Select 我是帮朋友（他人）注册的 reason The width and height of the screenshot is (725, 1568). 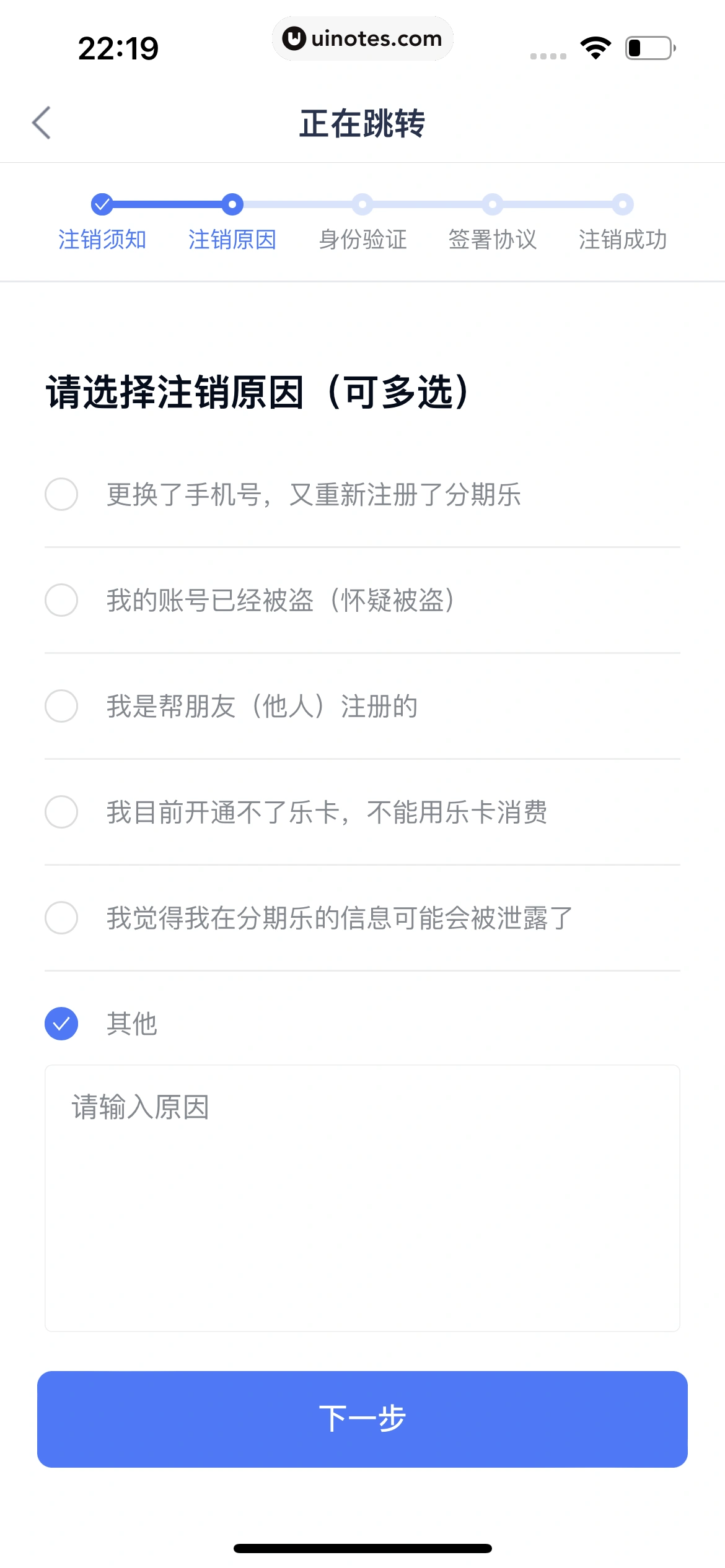(61, 706)
